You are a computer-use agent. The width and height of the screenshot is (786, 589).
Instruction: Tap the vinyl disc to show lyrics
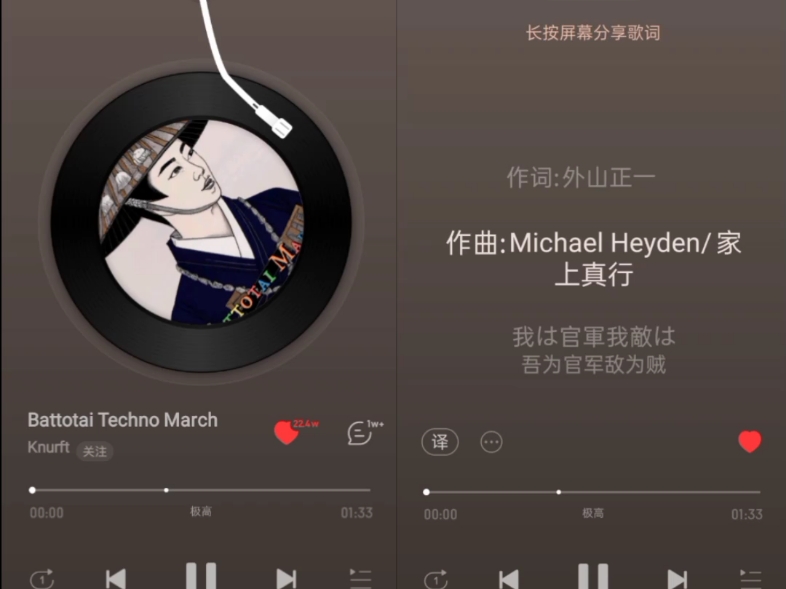(200, 222)
